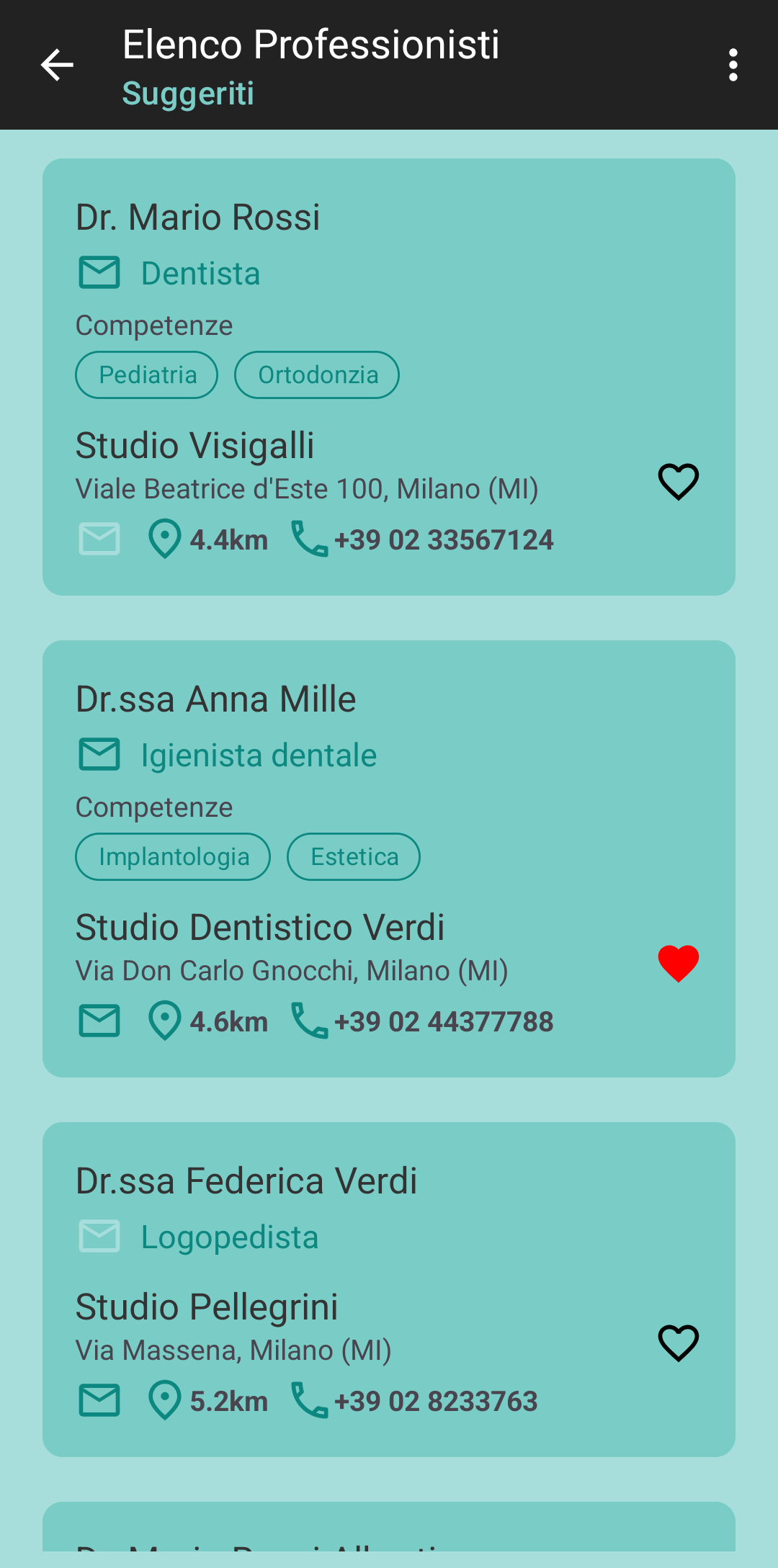
Task: Show Studio Dentistico Verdi location pin
Action: (x=165, y=1021)
